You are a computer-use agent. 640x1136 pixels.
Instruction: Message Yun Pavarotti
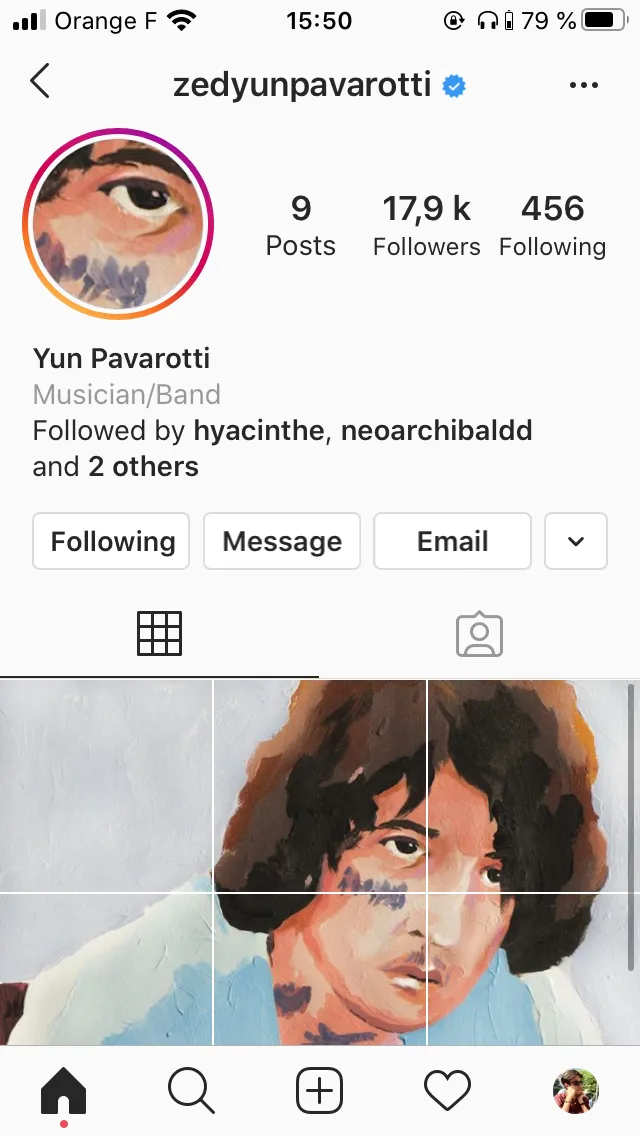pyautogui.click(x=281, y=541)
